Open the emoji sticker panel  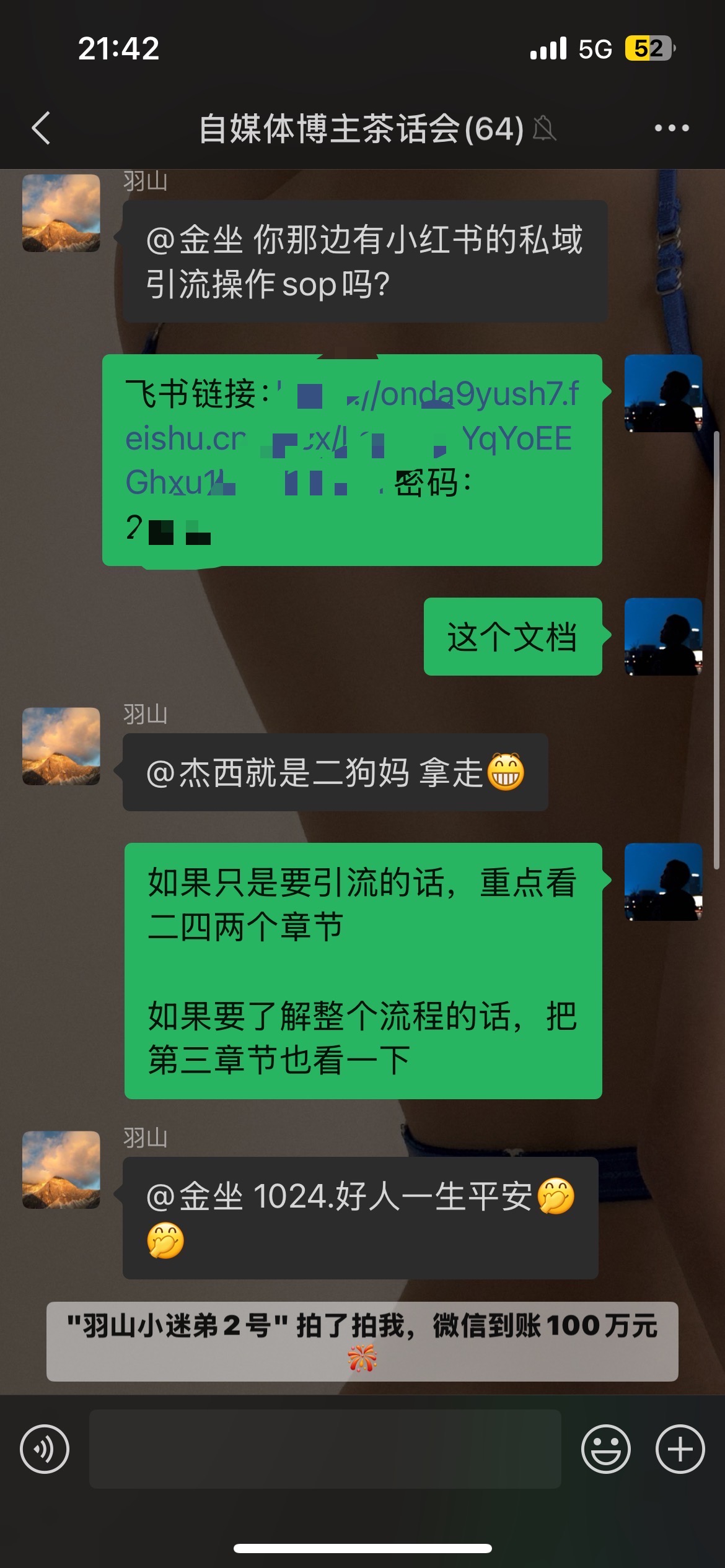click(605, 1449)
